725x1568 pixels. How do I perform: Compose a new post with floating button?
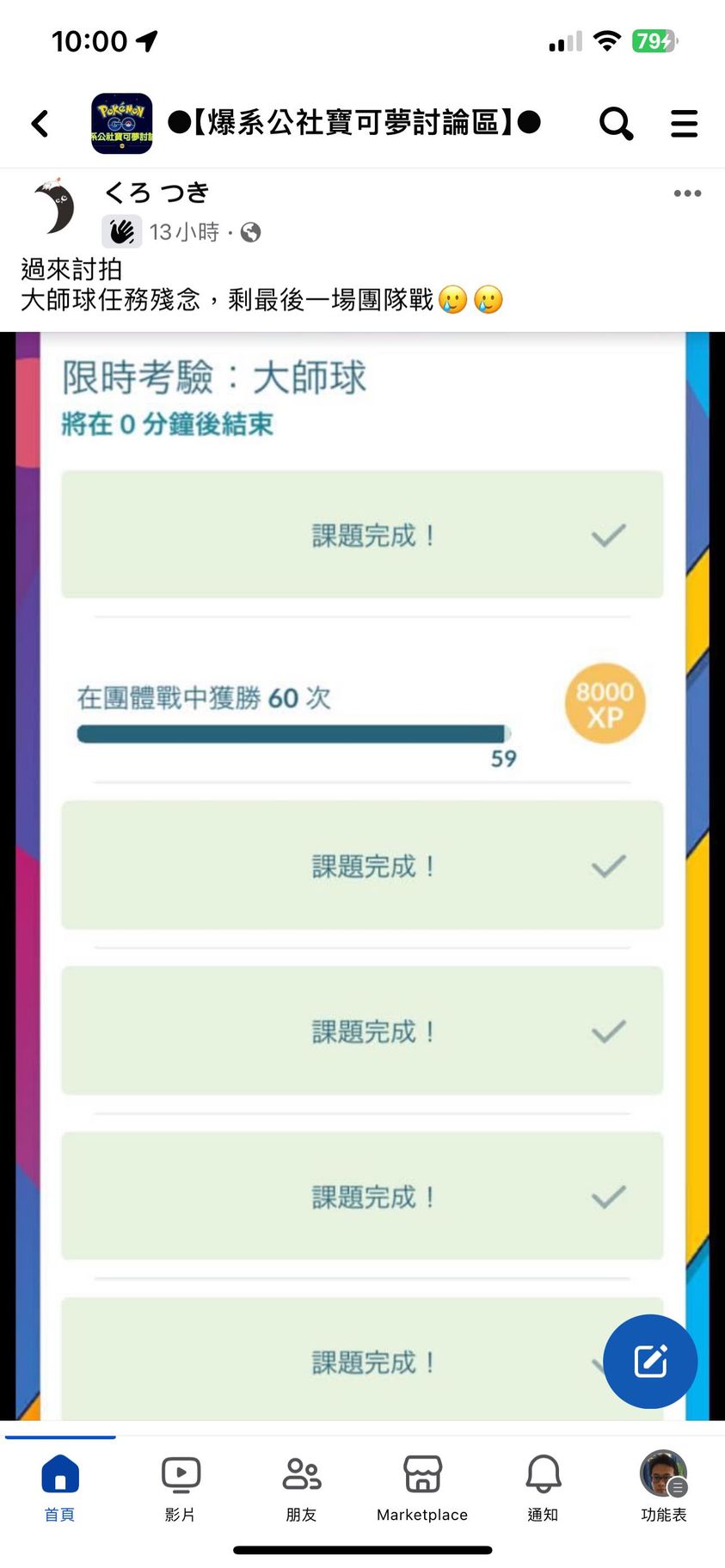650,1361
